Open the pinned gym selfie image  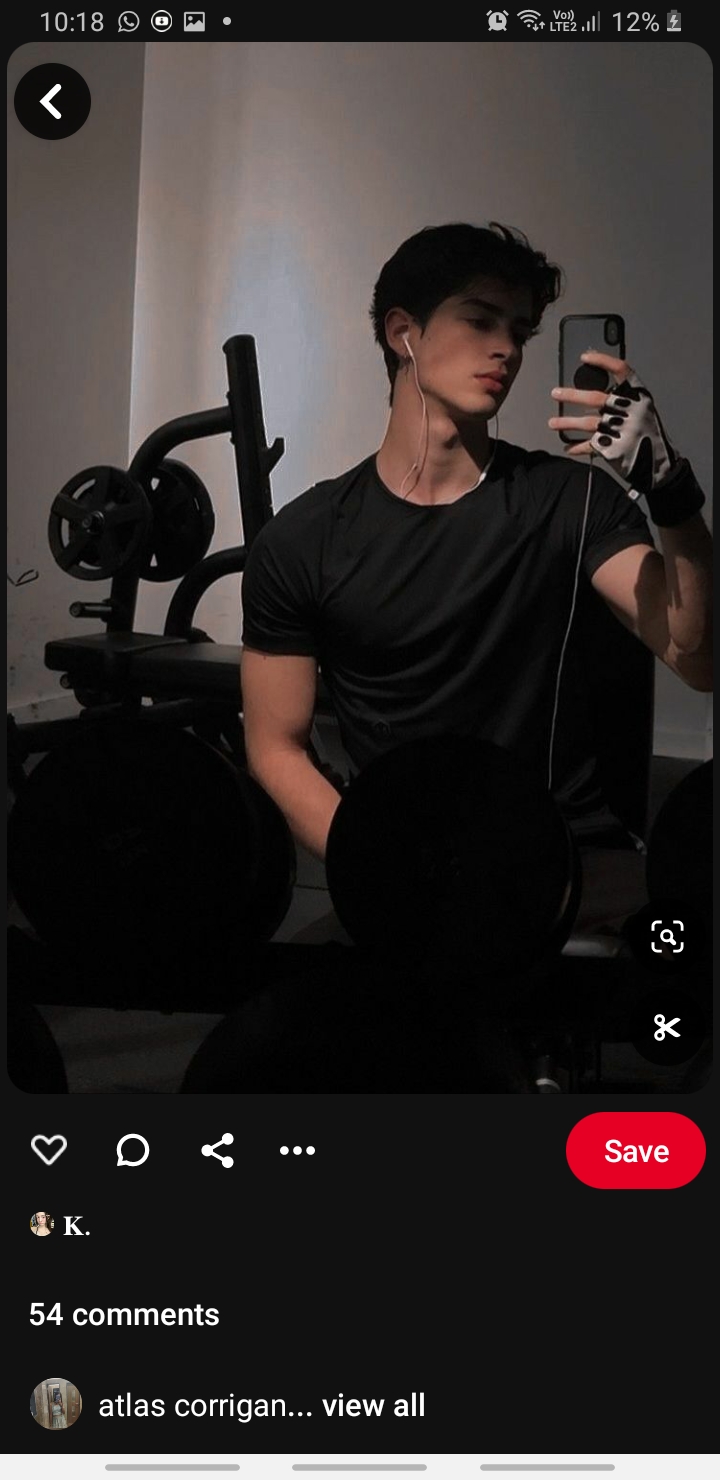(x=360, y=560)
